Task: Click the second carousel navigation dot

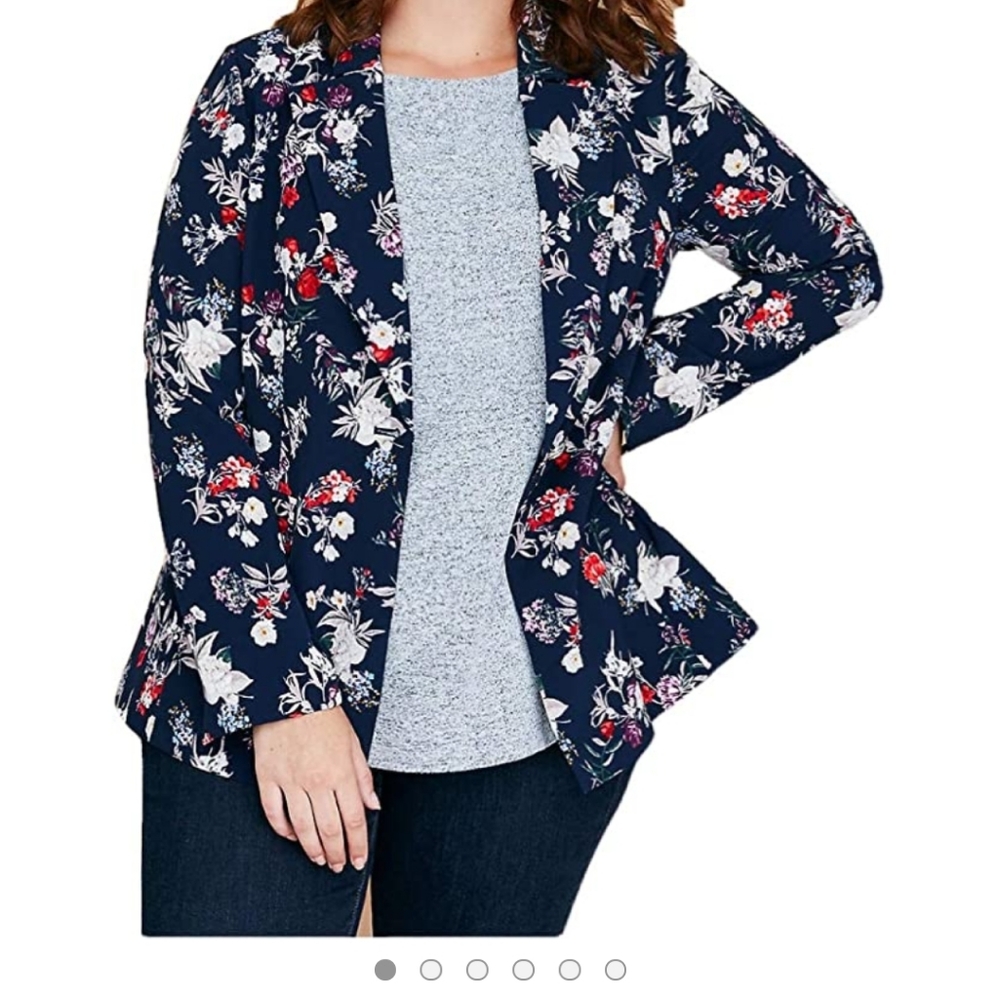Action: pyautogui.click(x=432, y=968)
